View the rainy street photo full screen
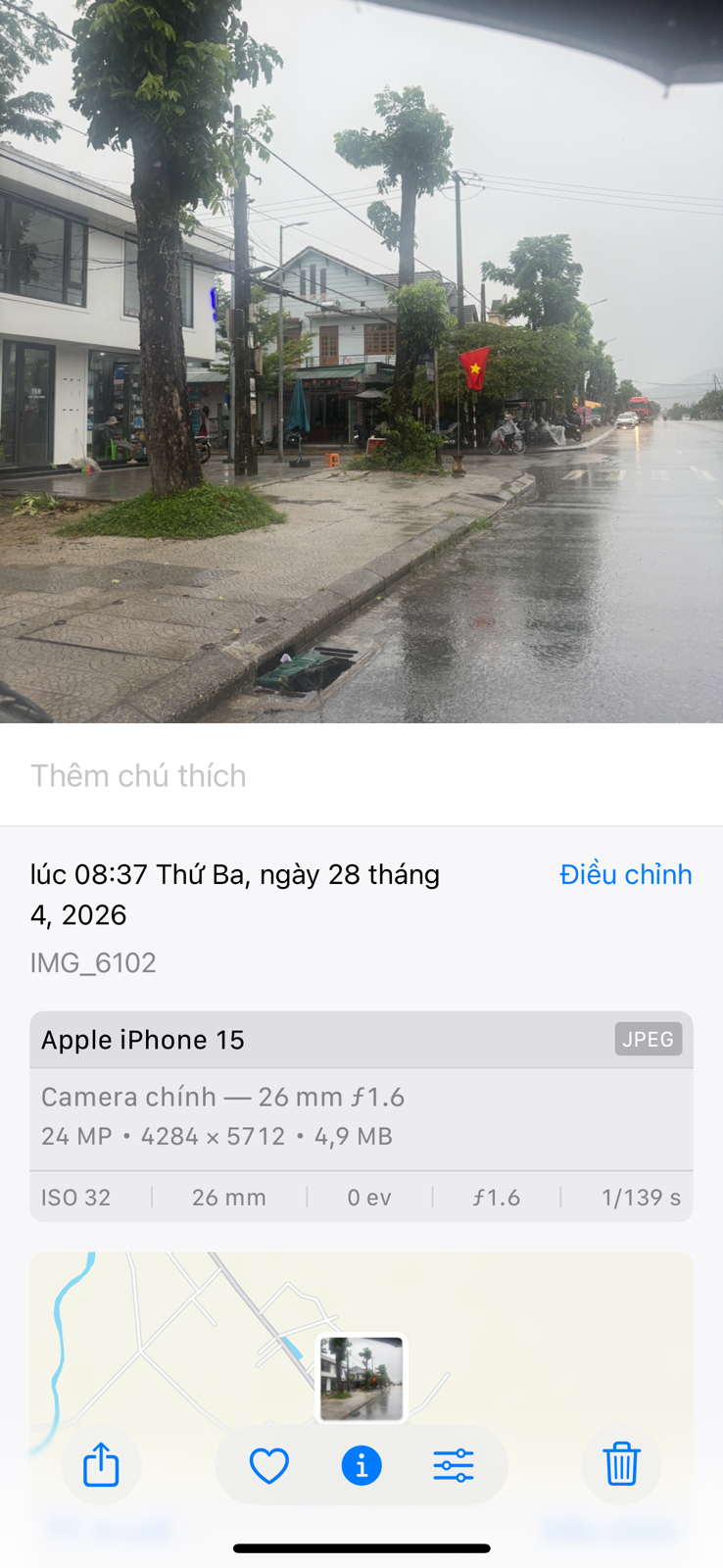 point(361,361)
